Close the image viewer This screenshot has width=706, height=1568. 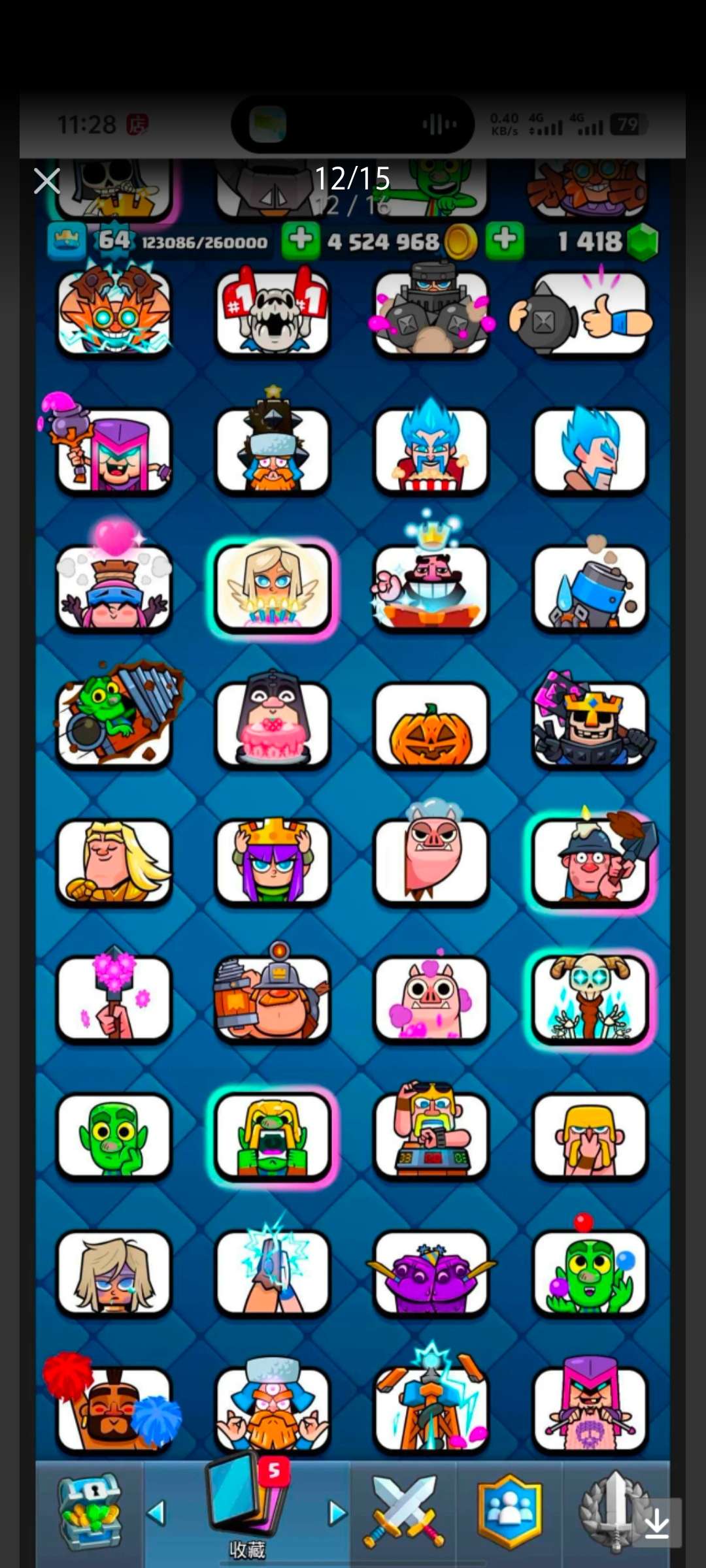point(47,181)
